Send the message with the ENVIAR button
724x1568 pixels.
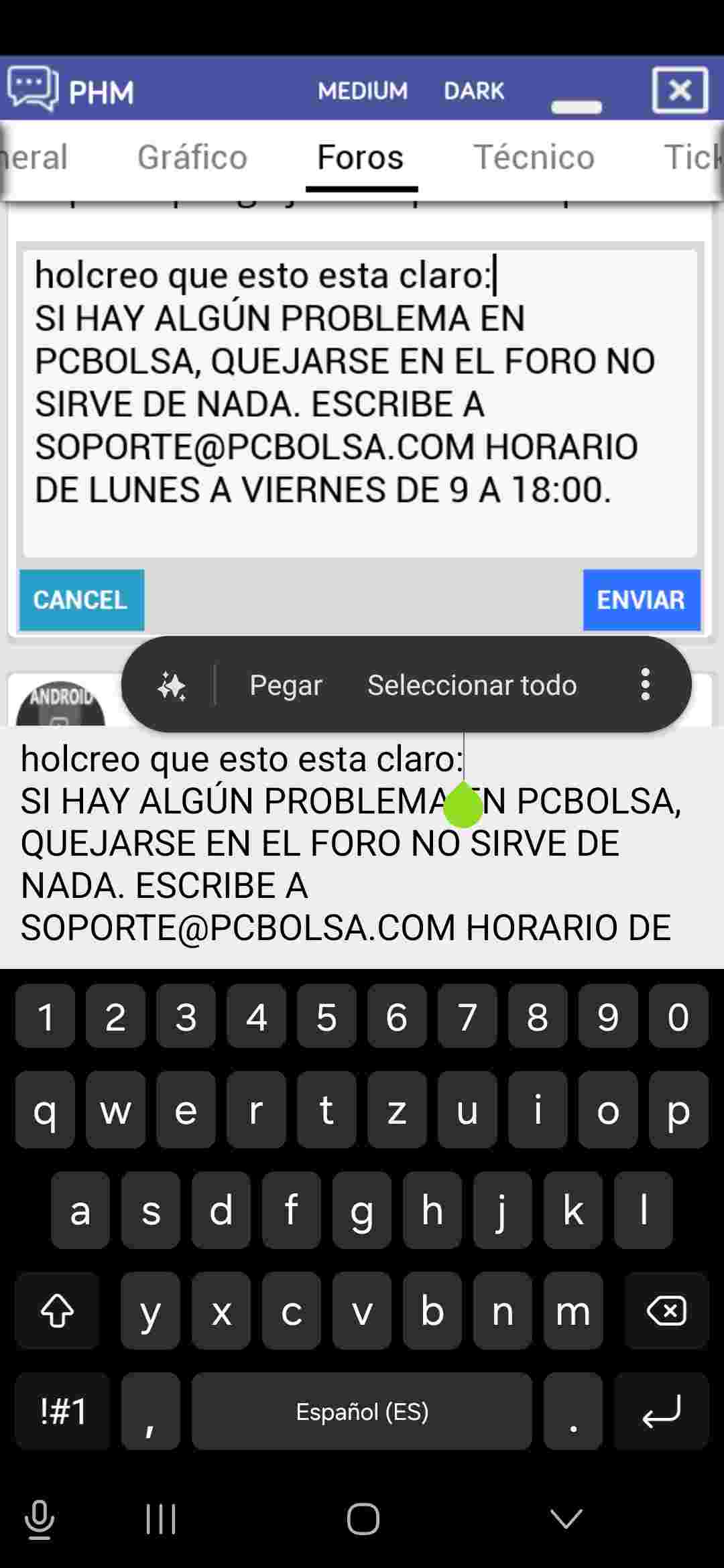point(642,600)
